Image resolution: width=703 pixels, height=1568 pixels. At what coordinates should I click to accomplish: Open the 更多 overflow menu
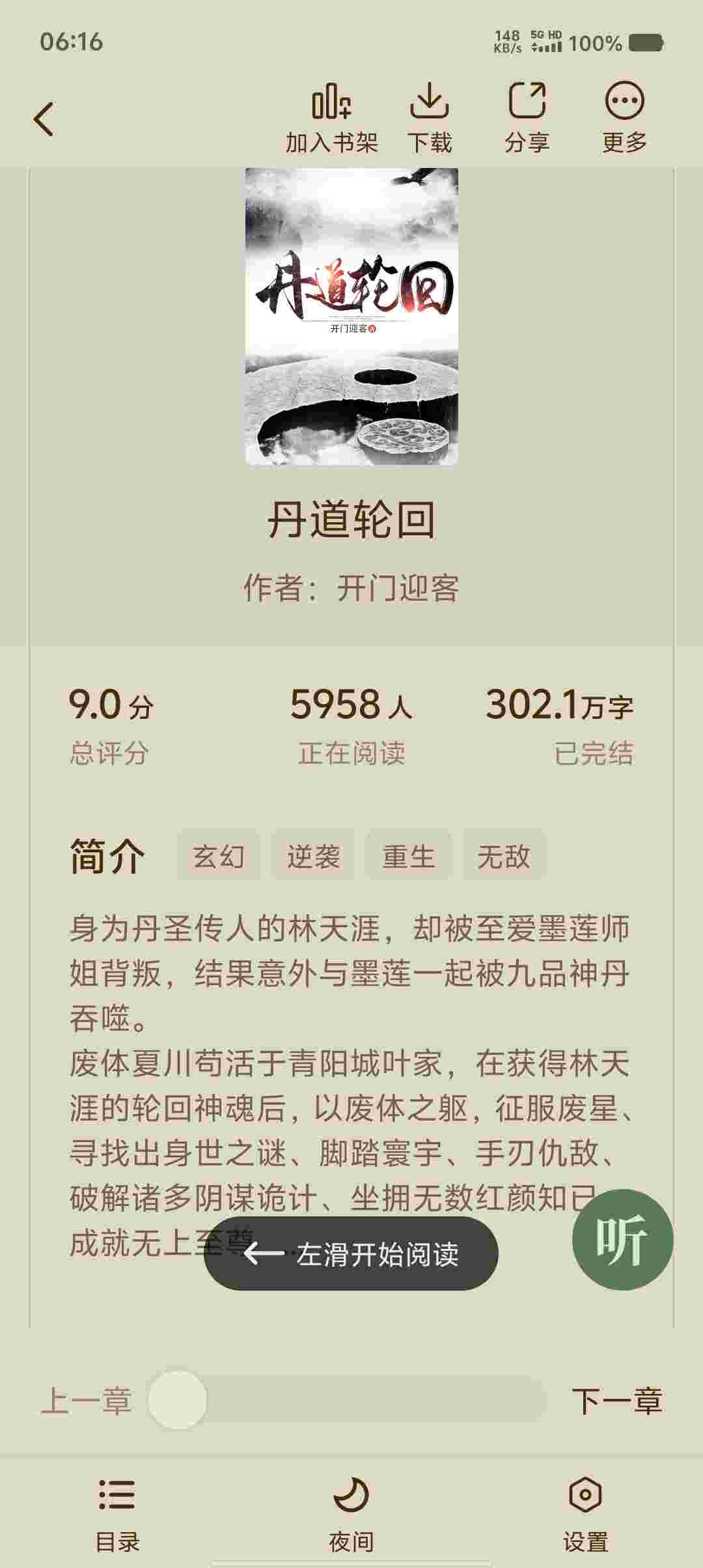pyautogui.click(x=624, y=119)
